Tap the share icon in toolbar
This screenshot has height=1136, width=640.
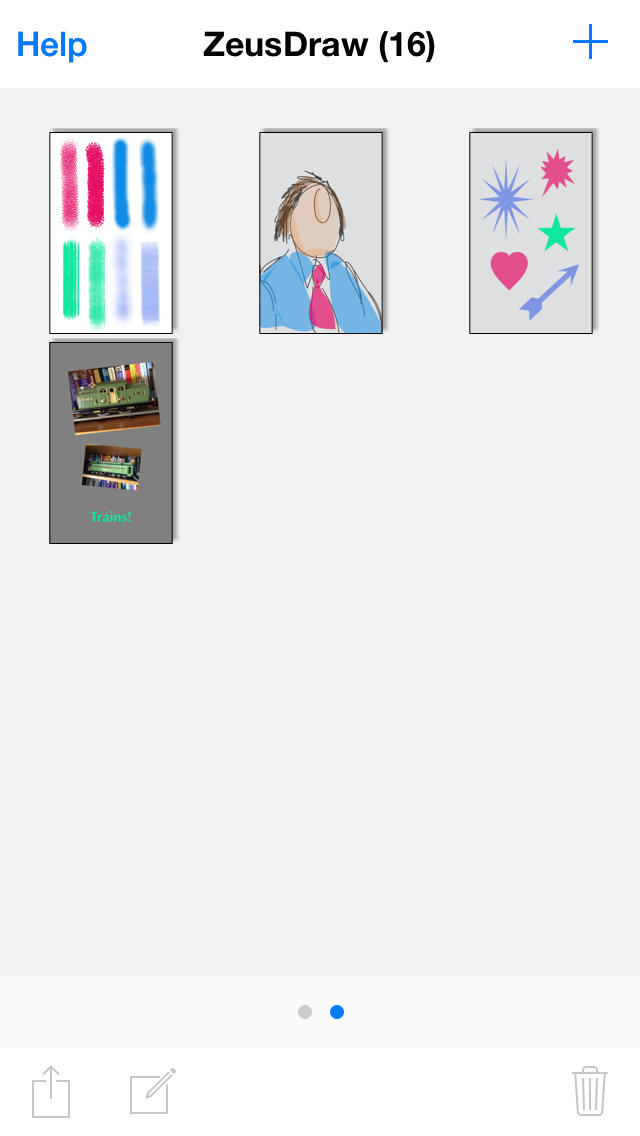(51, 1091)
